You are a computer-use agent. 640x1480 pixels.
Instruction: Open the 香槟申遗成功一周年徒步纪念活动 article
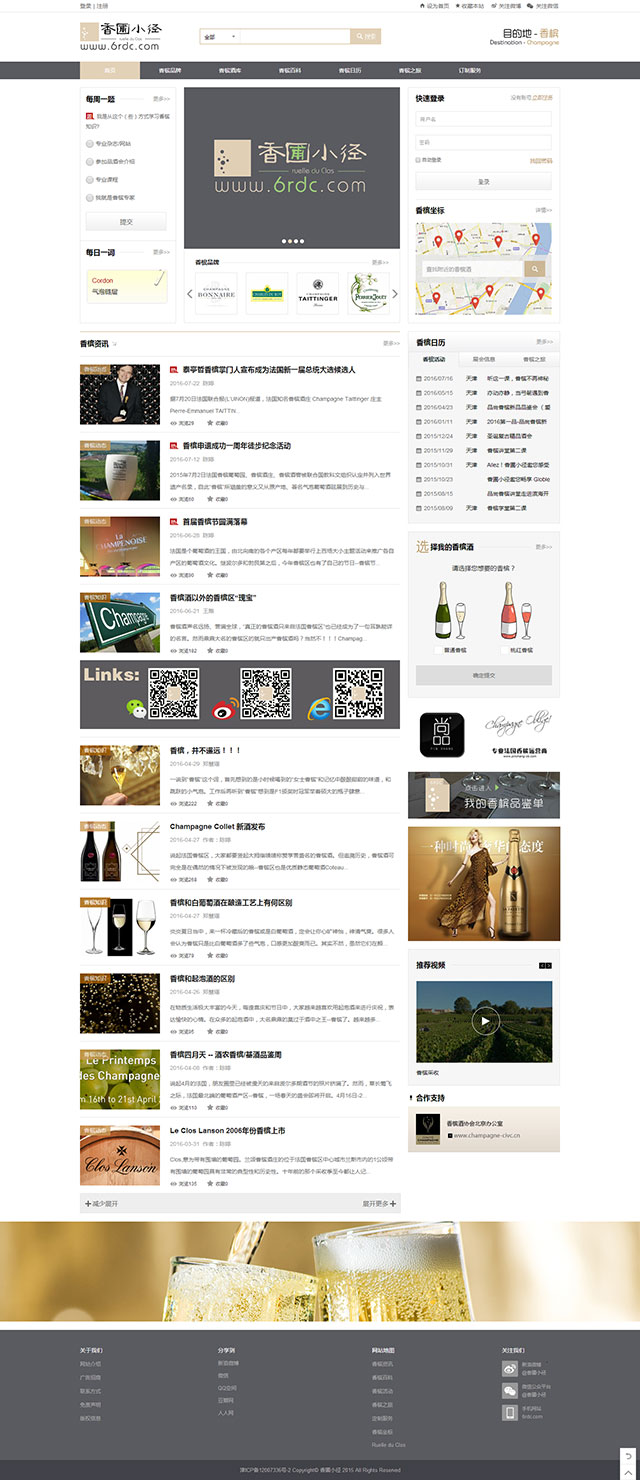point(236,446)
